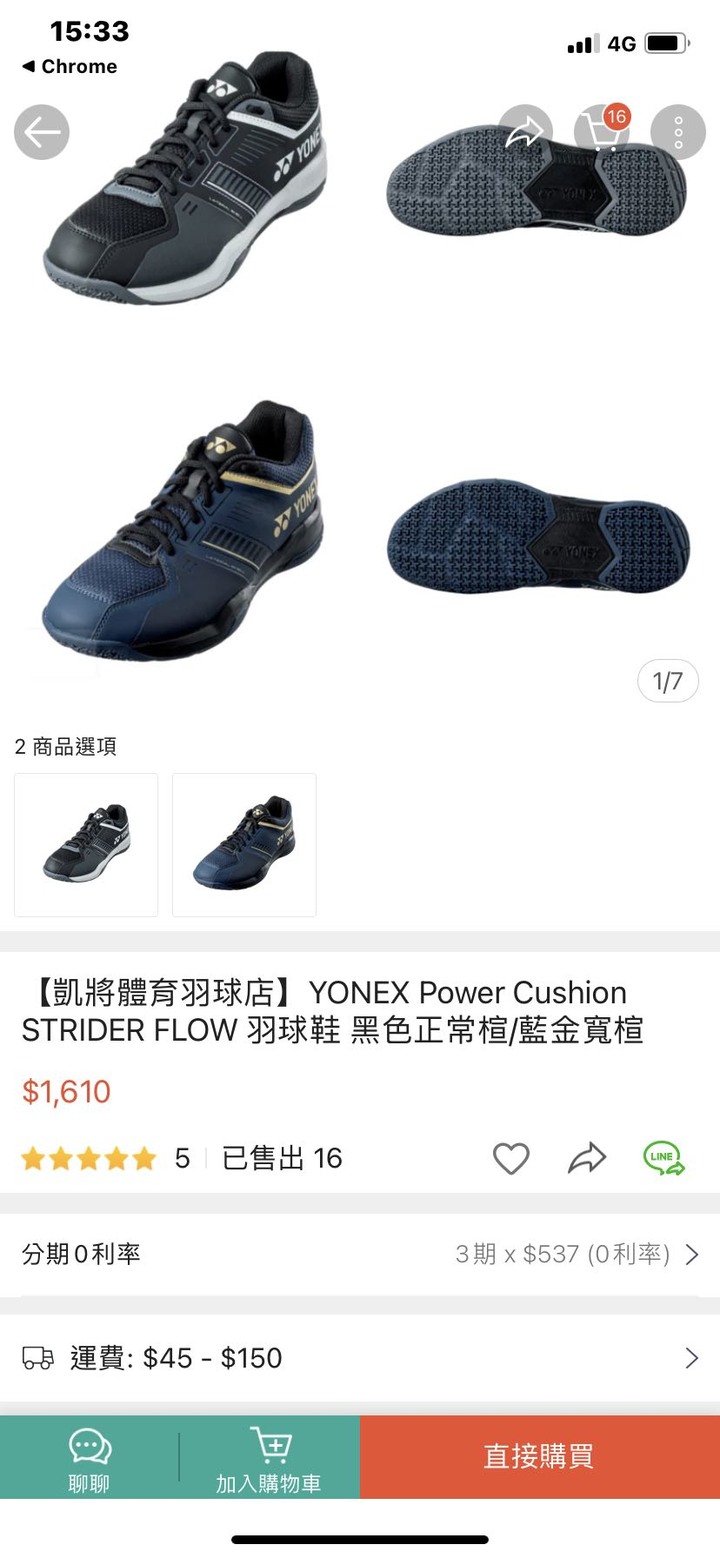
Task: Share product using arrow beside heart
Action: coord(587,1158)
